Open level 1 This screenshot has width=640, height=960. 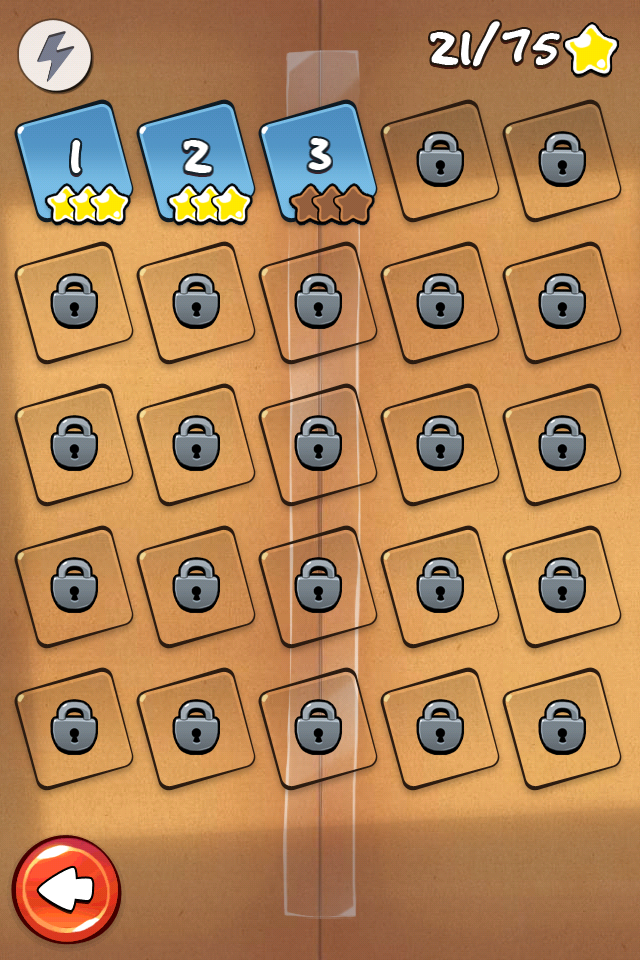(75, 165)
